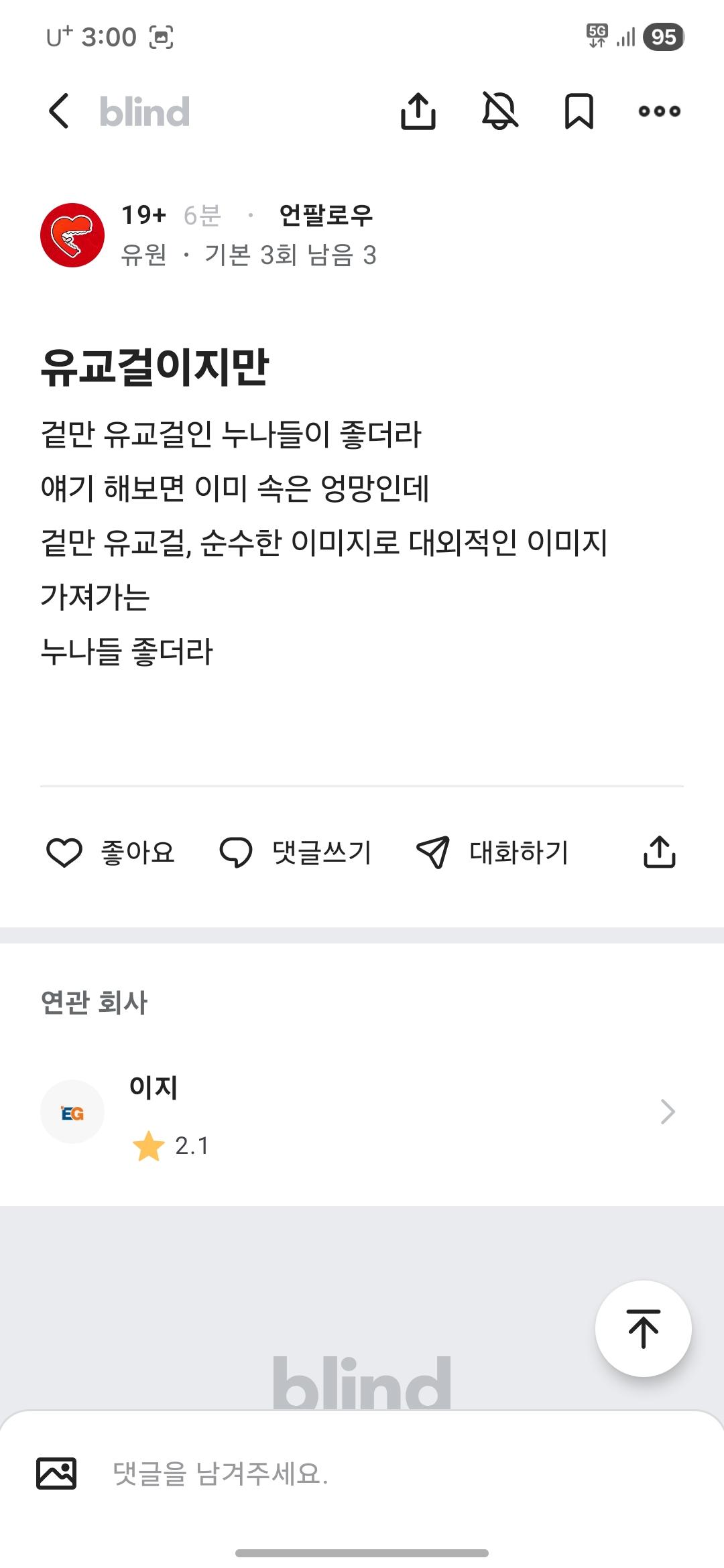This screenshot has width=724, height=1568.
Task: Share via icon beside 대화하기
Action: tap(659, 852)
